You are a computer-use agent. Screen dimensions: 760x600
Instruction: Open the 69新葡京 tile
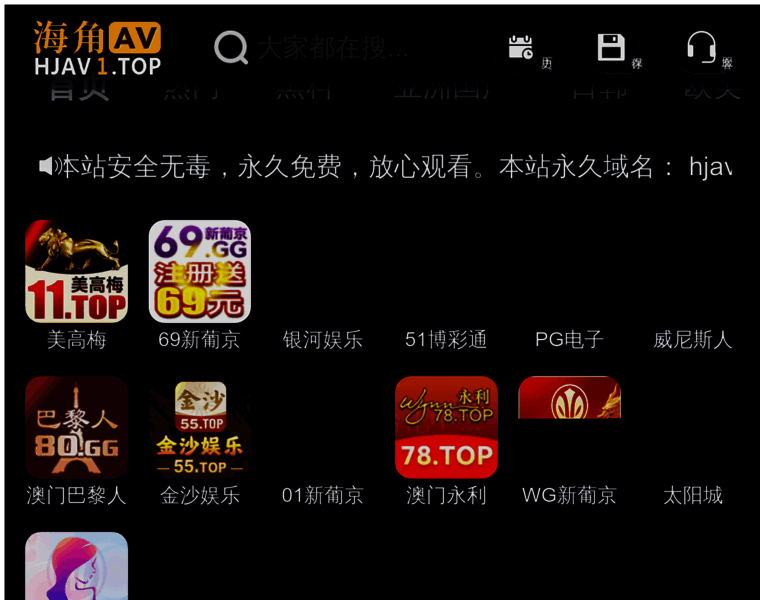click(x=199, y=272)
